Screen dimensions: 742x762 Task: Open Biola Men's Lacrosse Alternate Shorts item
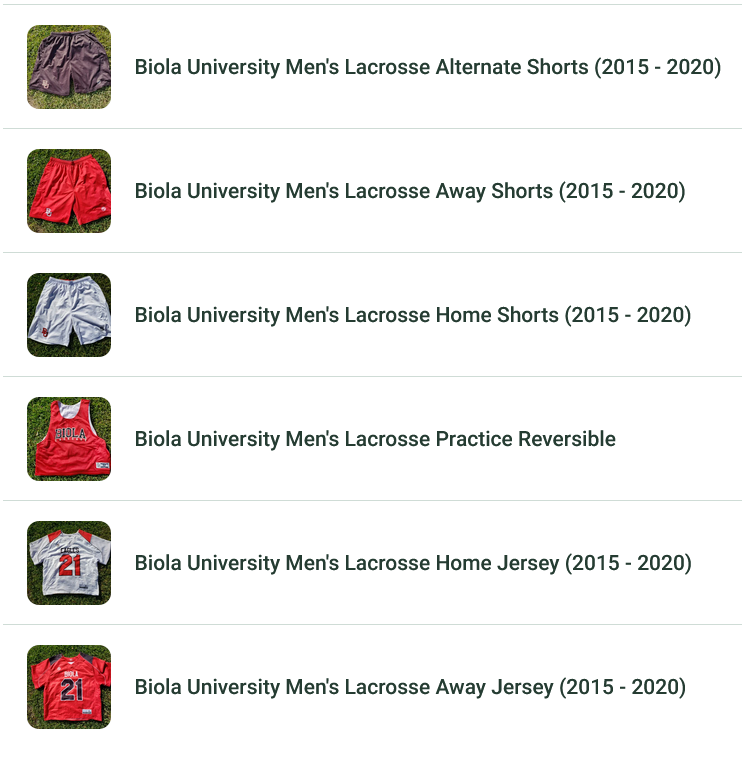pos(427,68)
